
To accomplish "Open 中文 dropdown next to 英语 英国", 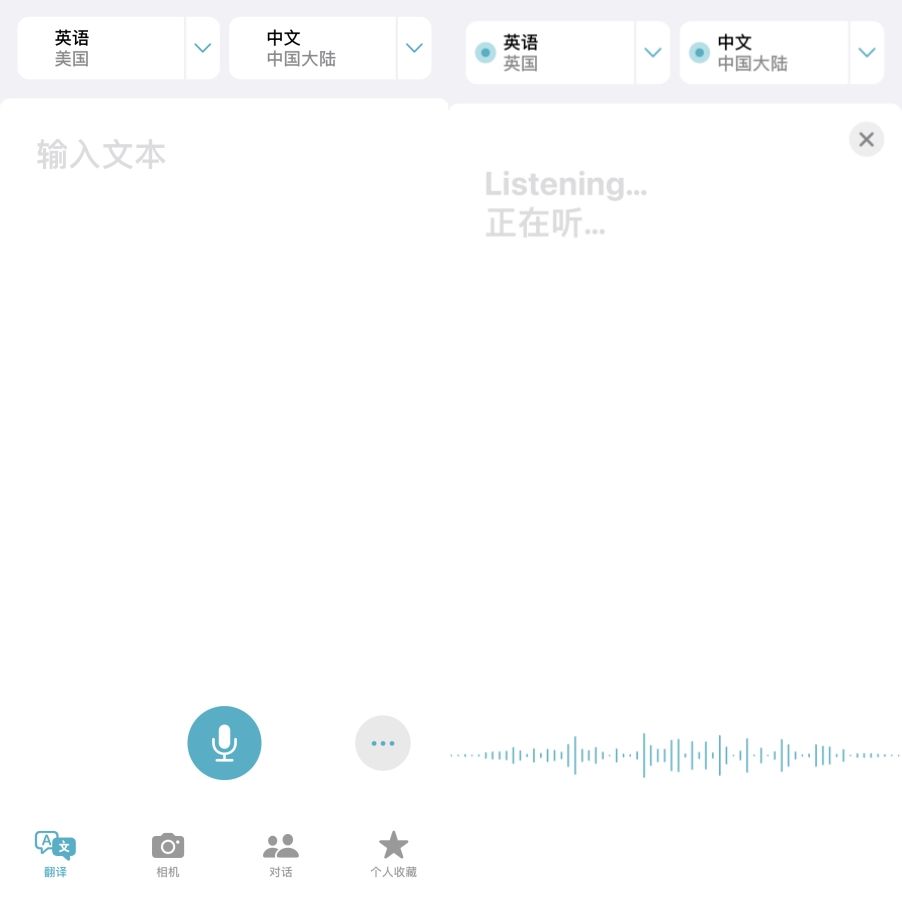I will pos(866,53).
